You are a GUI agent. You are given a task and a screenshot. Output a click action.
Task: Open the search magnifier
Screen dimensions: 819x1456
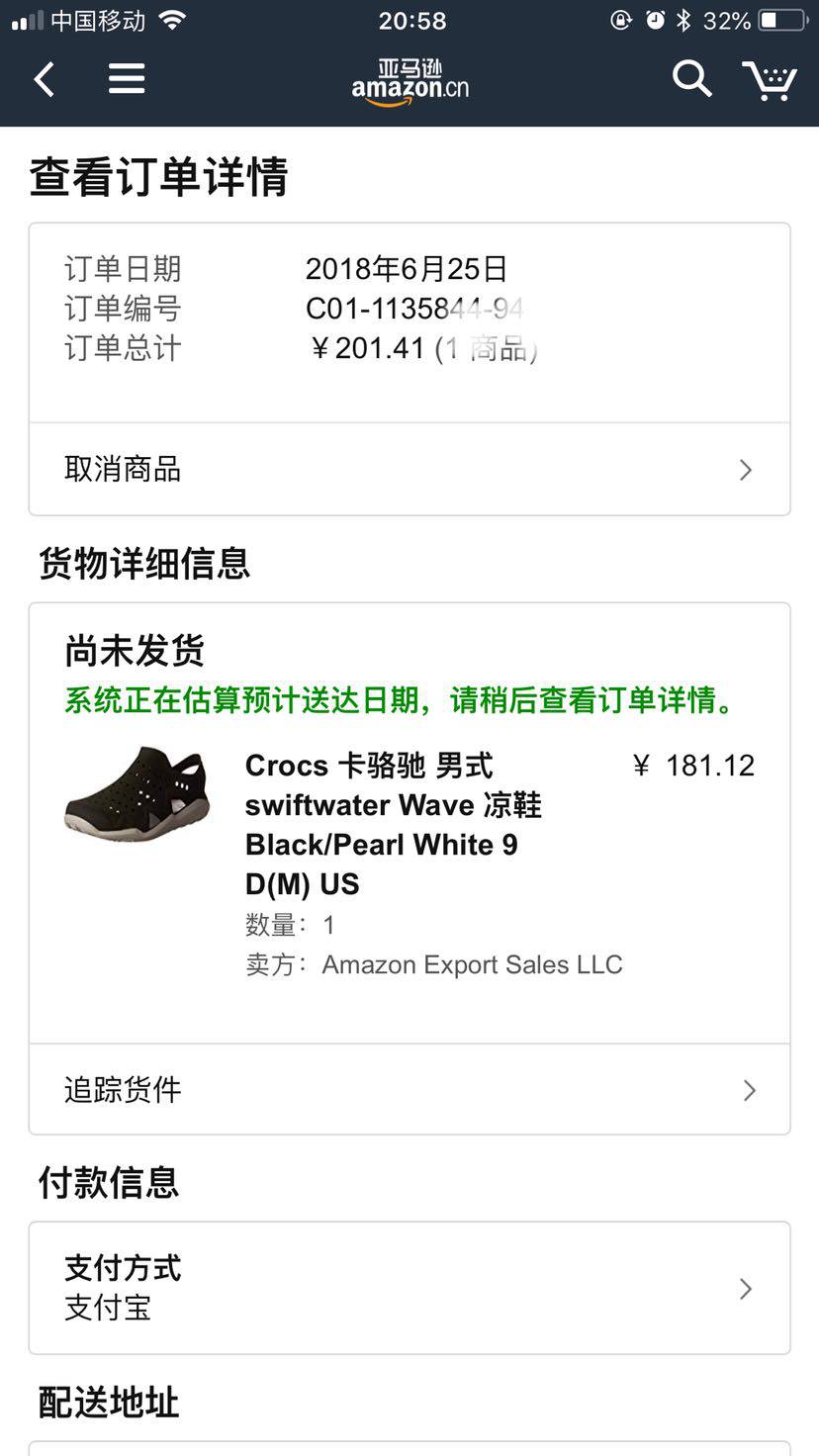click(x=691, y=78)
